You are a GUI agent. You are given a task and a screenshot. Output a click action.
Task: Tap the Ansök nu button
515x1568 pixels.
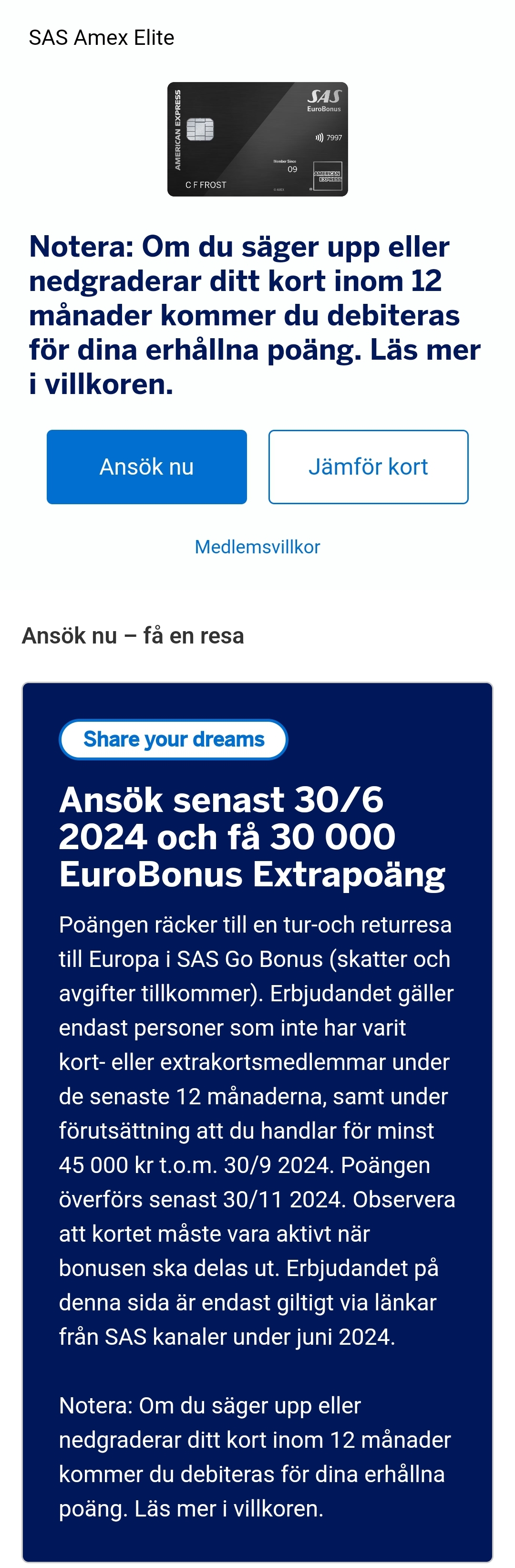click(147, 467)
